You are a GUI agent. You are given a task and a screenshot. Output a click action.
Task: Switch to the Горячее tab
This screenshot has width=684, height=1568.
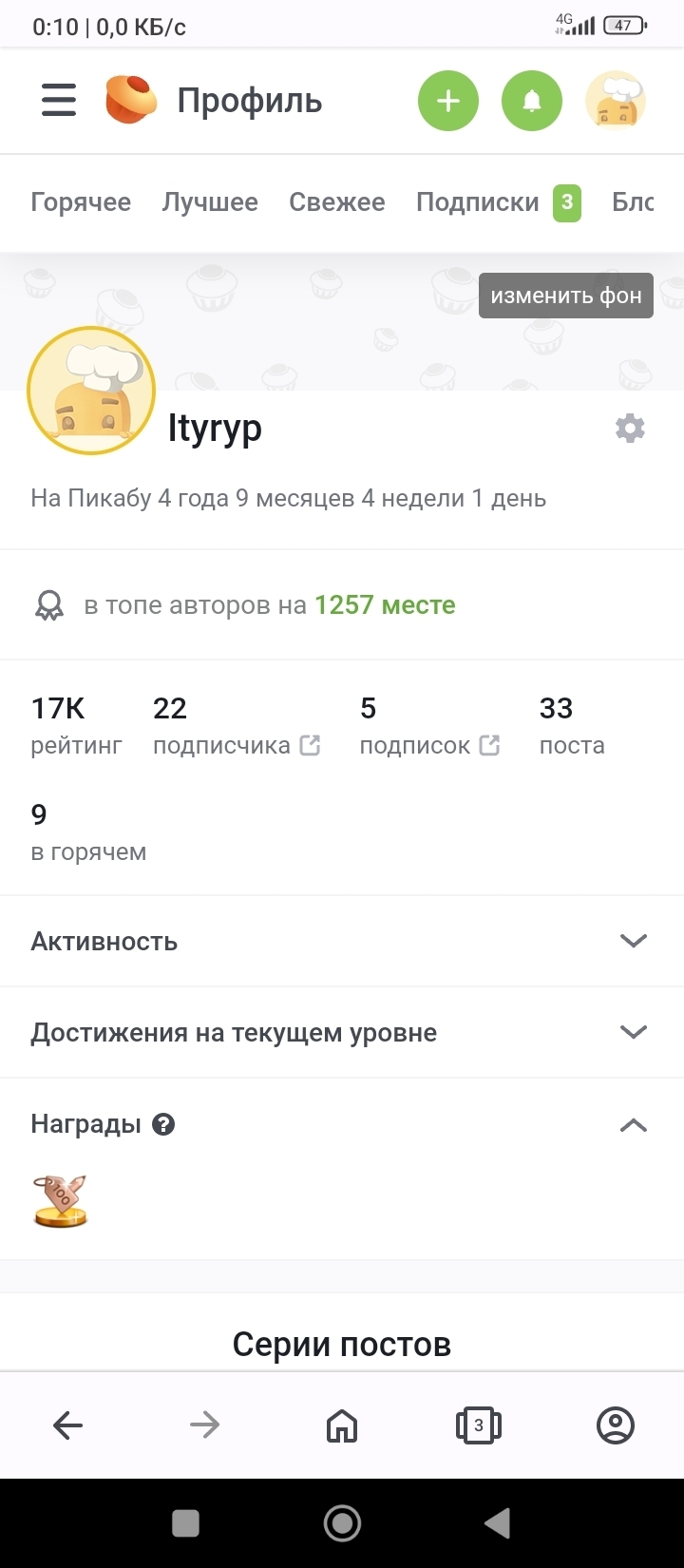click(81, 202)
